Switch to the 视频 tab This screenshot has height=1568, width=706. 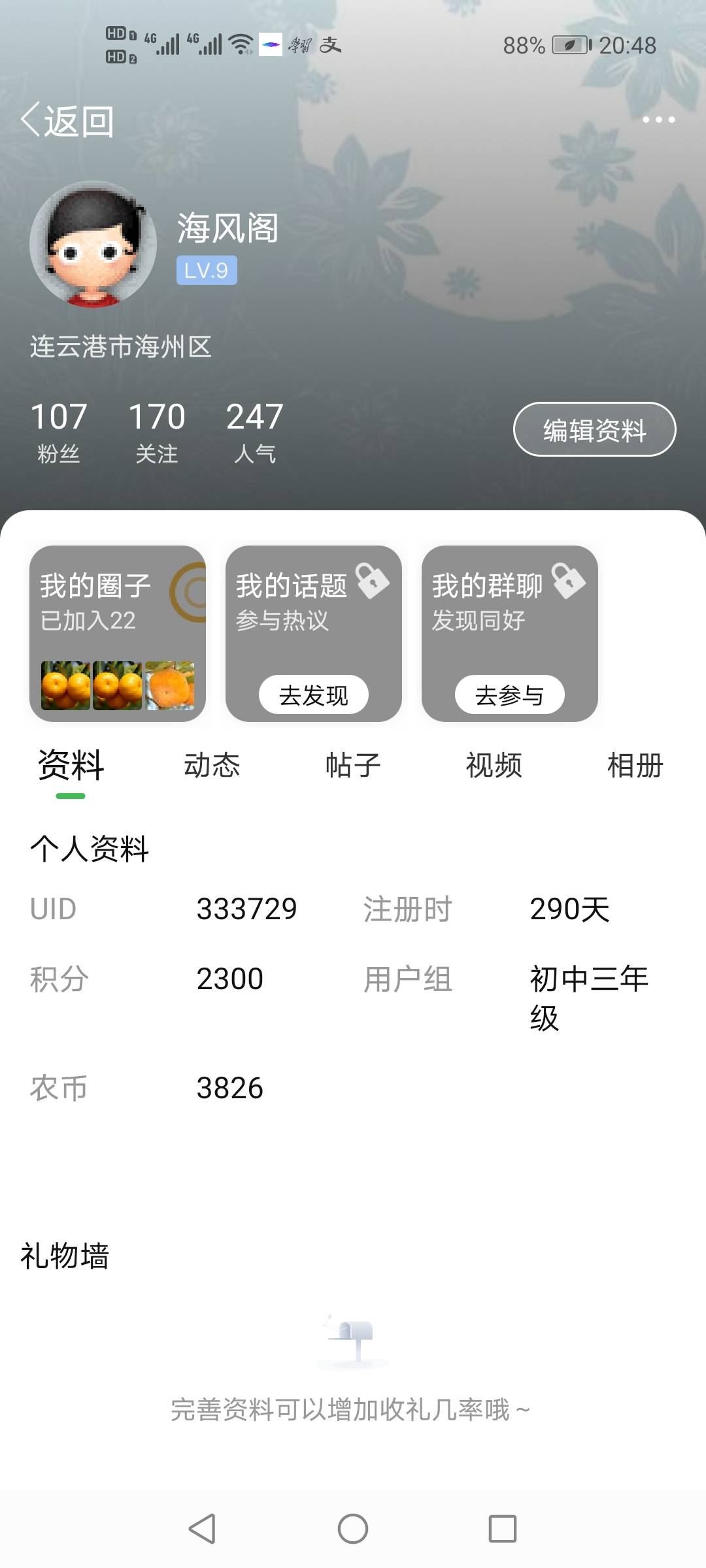(x=494, y=766)
